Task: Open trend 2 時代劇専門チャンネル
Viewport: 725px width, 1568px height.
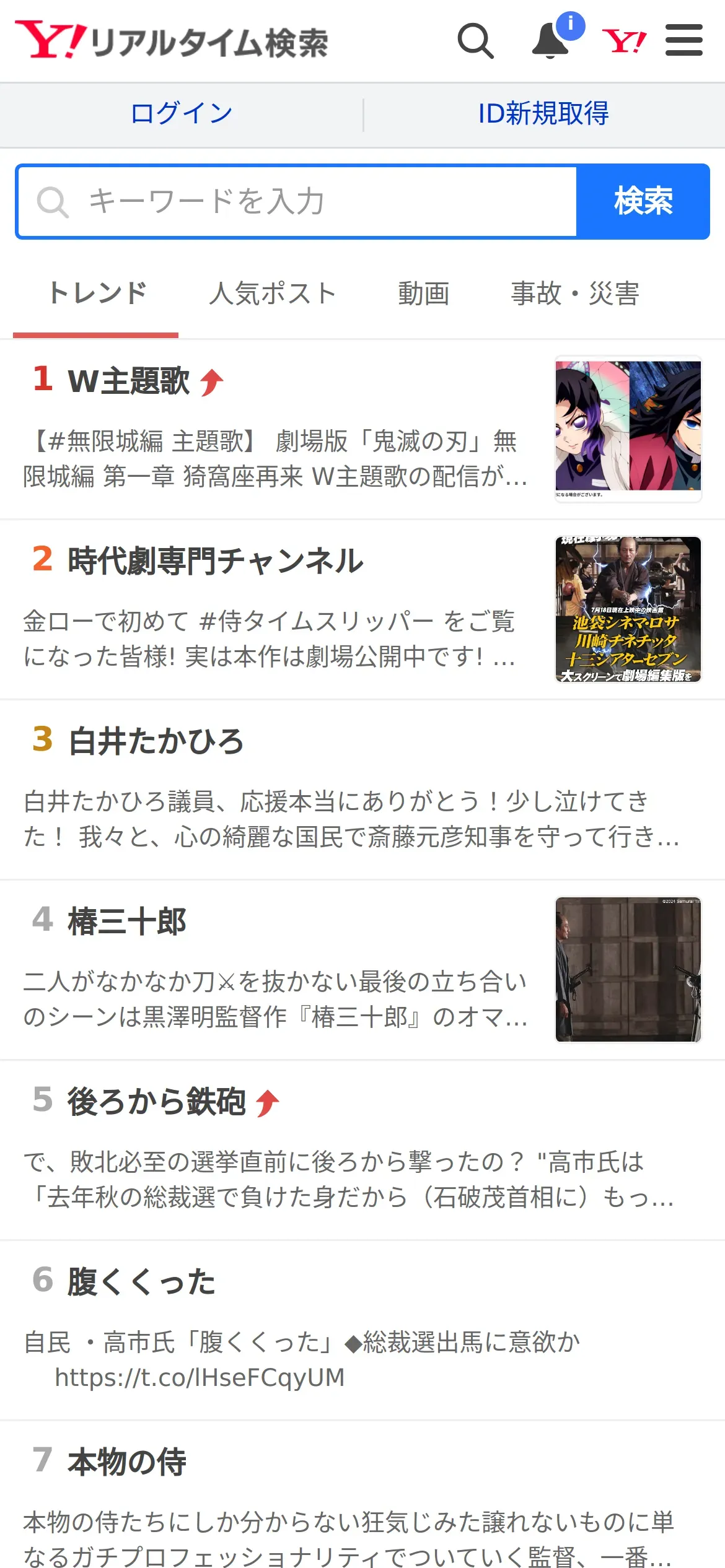Action: coord(362,609)
